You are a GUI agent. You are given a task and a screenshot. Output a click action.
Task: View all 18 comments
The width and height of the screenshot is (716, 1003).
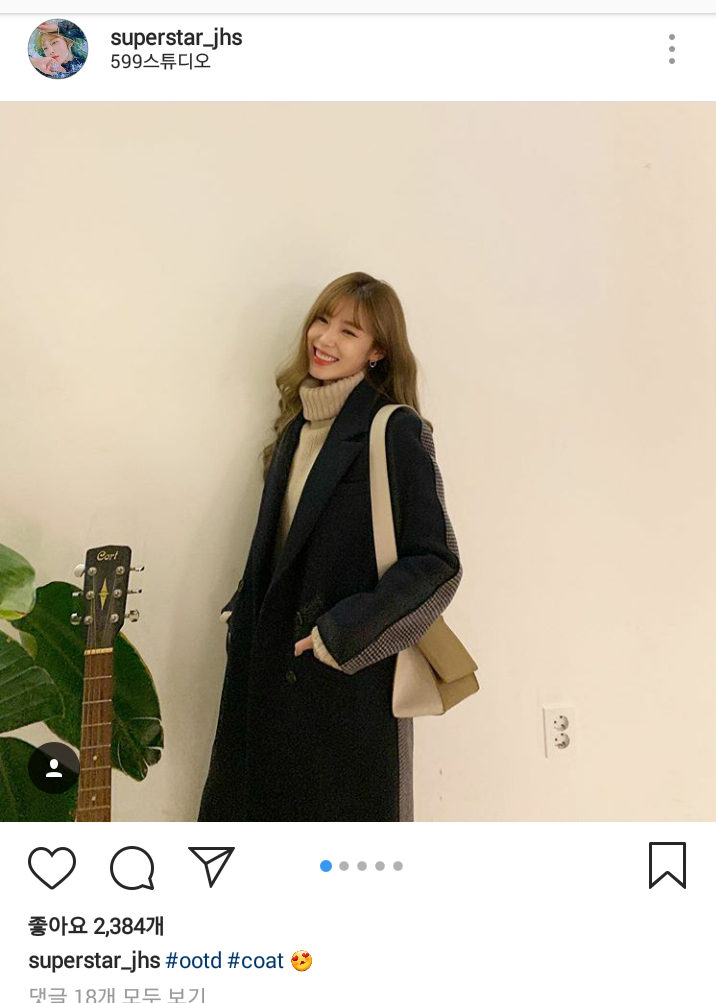(x=117, y=995)
